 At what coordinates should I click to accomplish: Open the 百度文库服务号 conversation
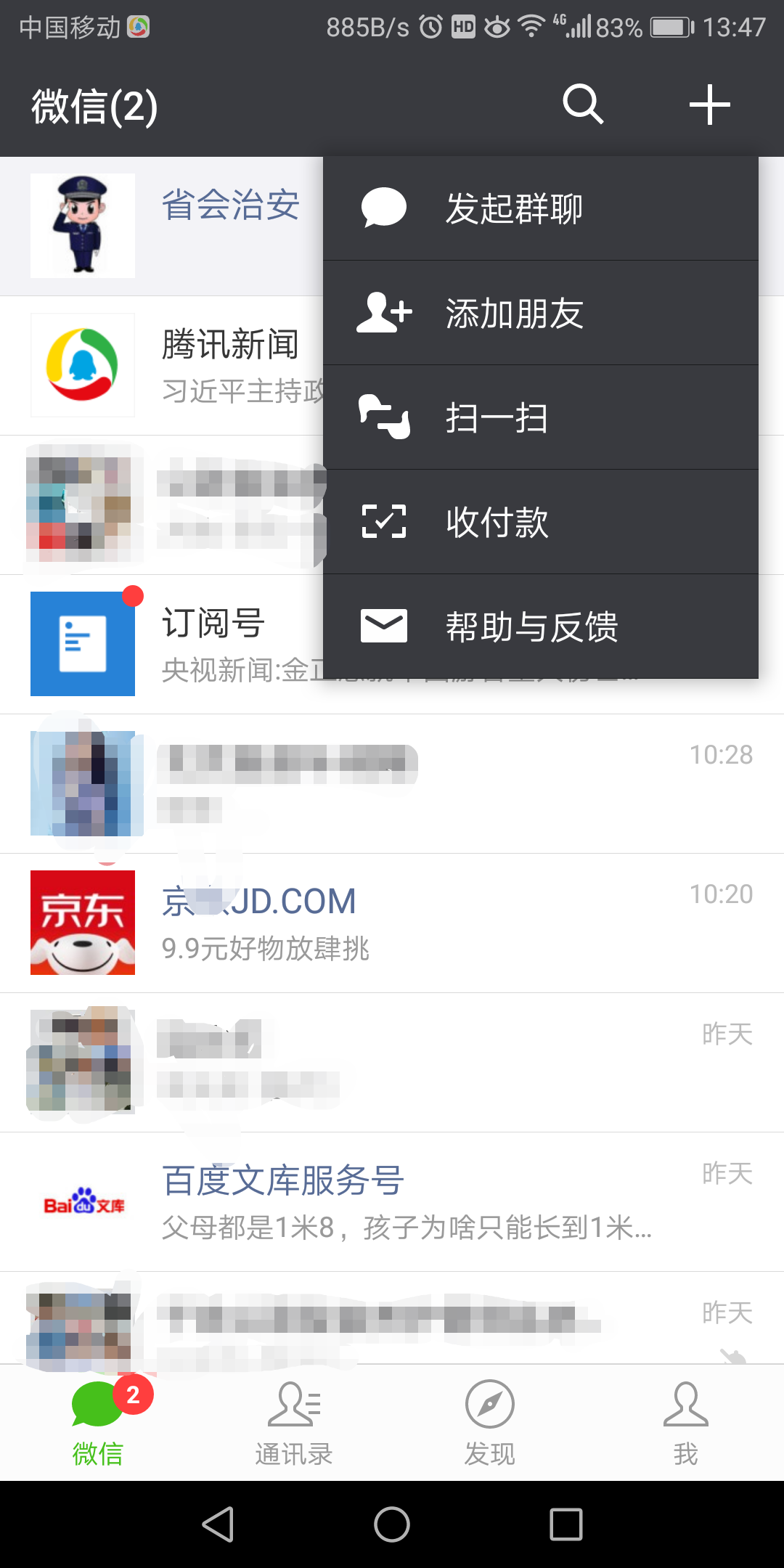(x=392, y=1201)
